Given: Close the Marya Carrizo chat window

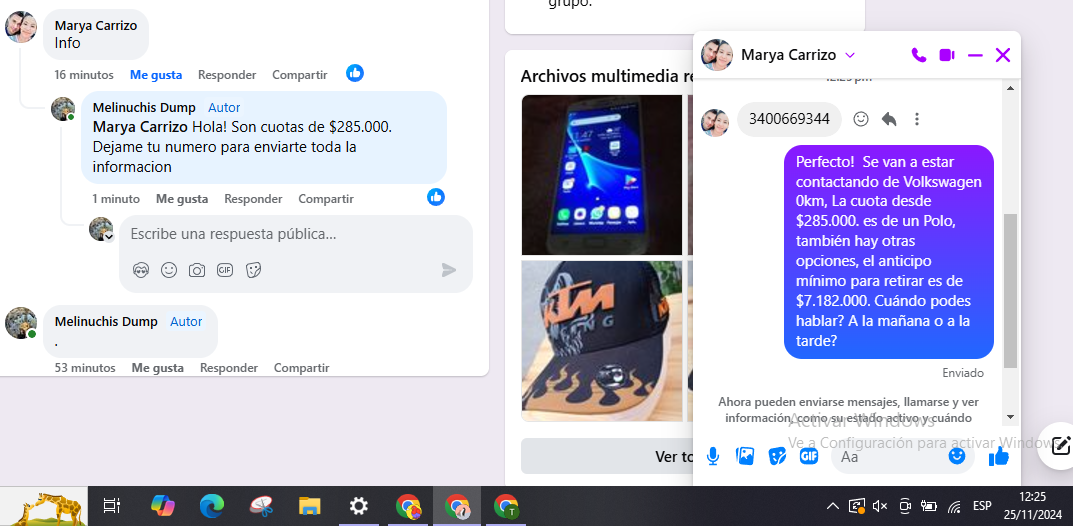Looking at the screenshot, I should [1002, 55].
